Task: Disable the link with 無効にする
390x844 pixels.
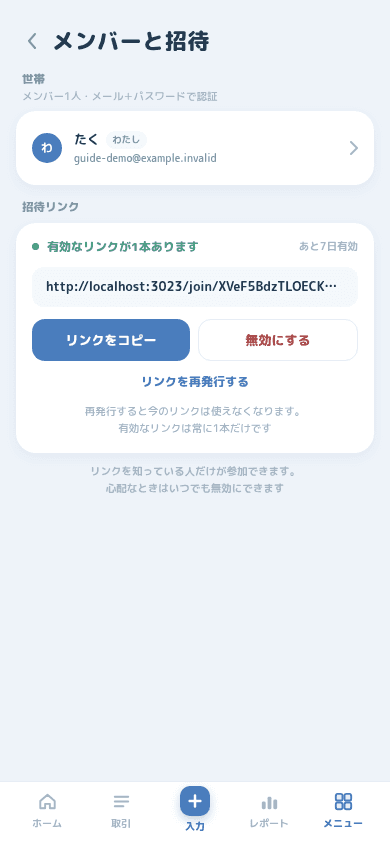Action: (278, 340)
